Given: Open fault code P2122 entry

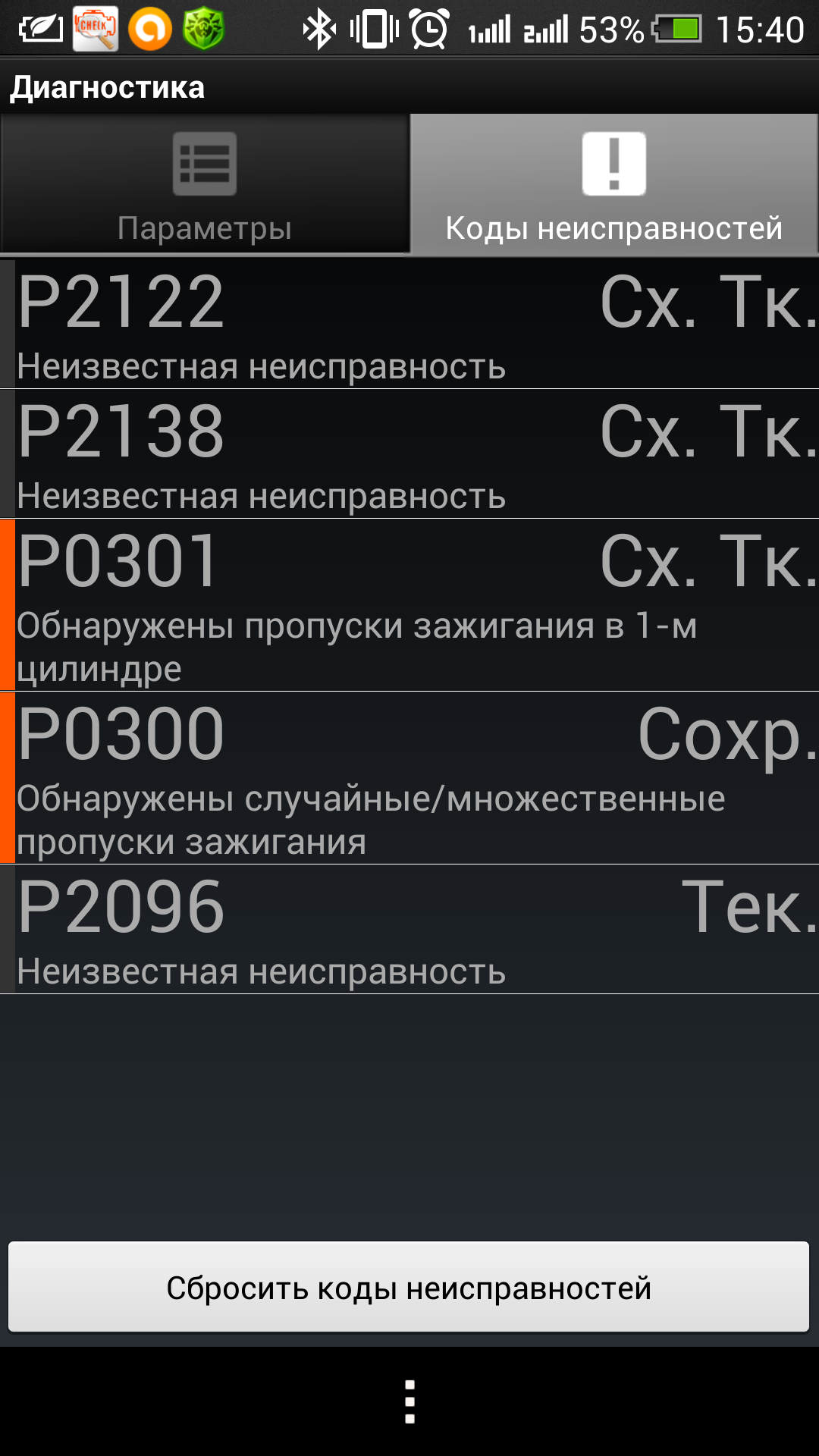Looking at the screenshot, I should point(409,324).
